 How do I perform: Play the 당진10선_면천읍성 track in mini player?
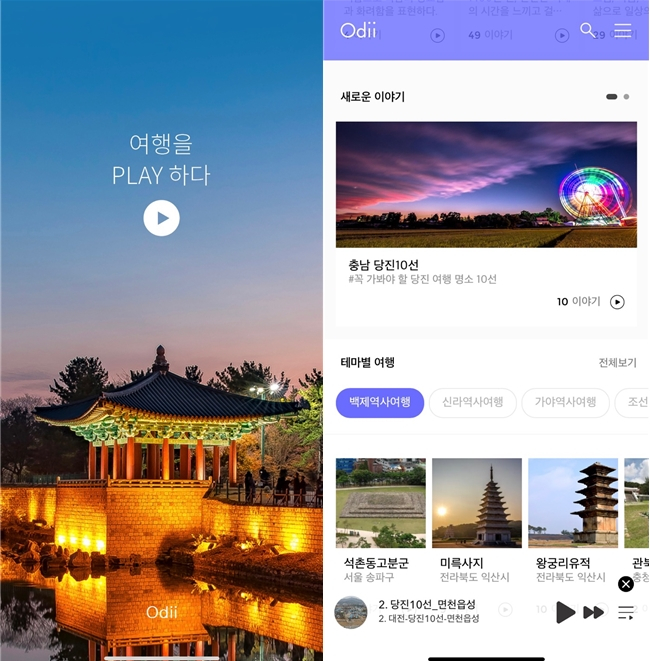(x=565, y=612)
